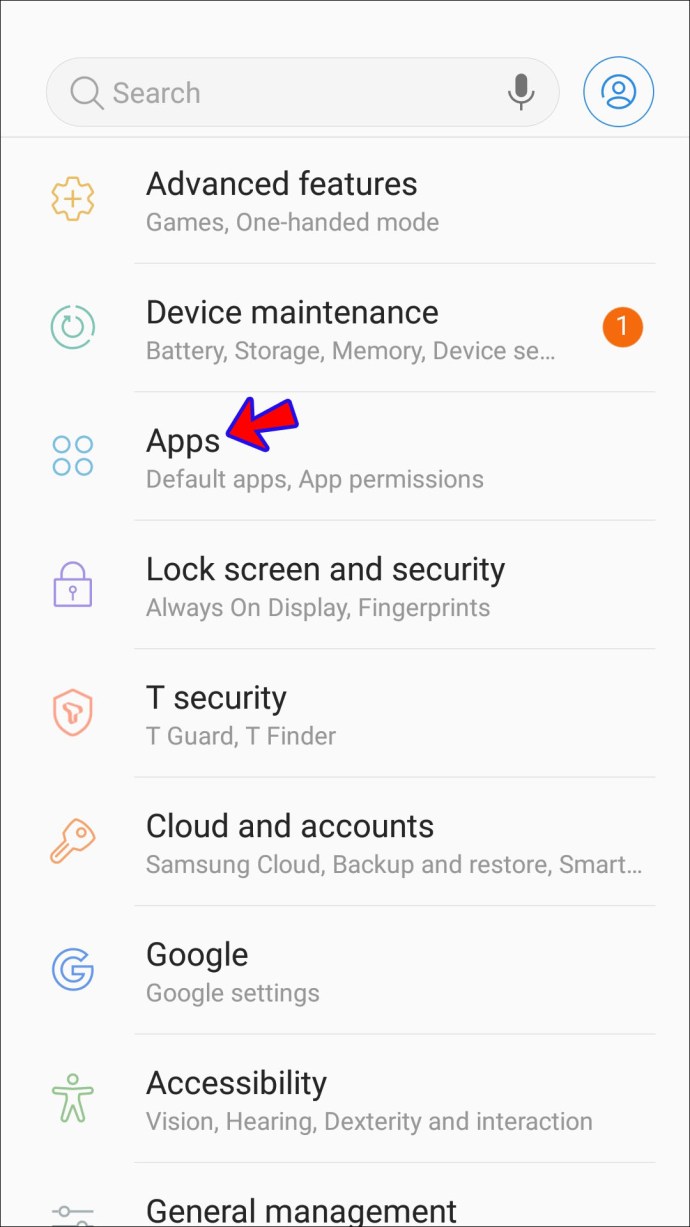Open Cloud and accounts
Image resolution: width=690 pixels, height=1227 pixels.
(x=345, y=841)
